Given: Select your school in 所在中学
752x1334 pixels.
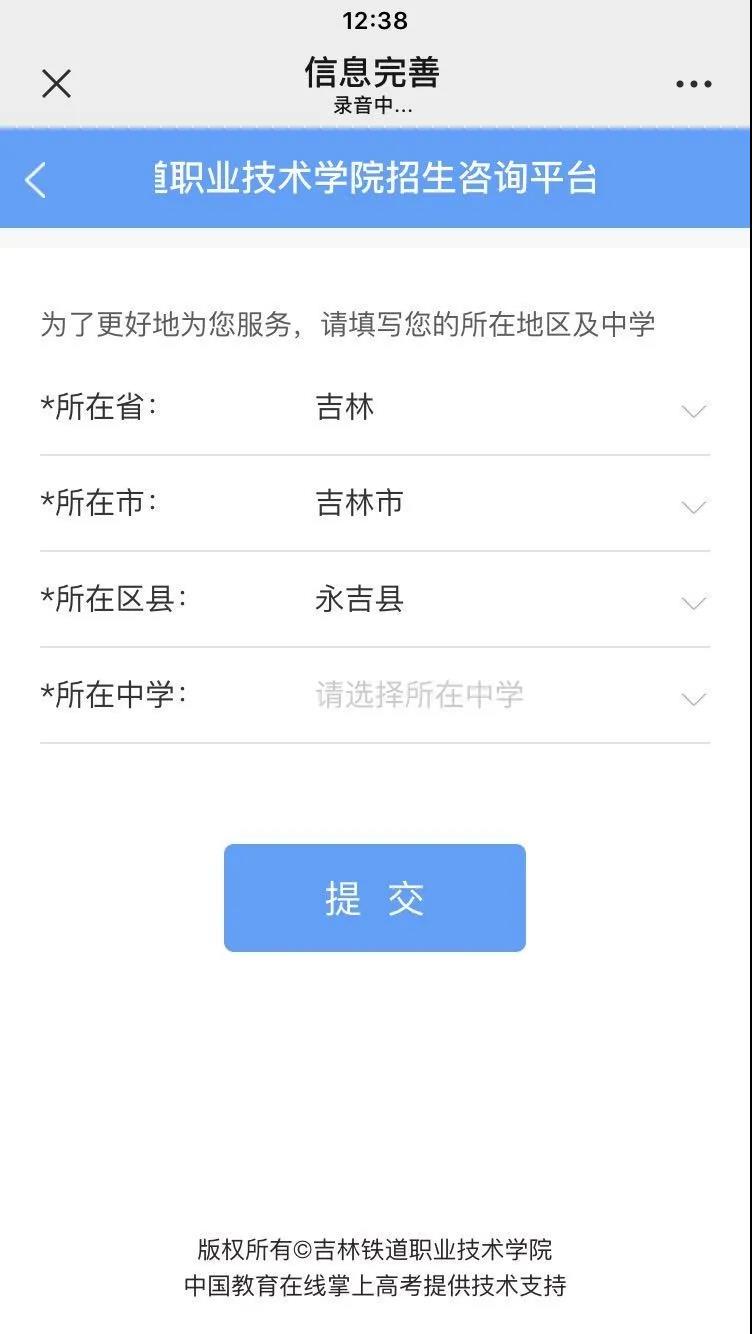Looking at the screenshot, I should point(375,696).
